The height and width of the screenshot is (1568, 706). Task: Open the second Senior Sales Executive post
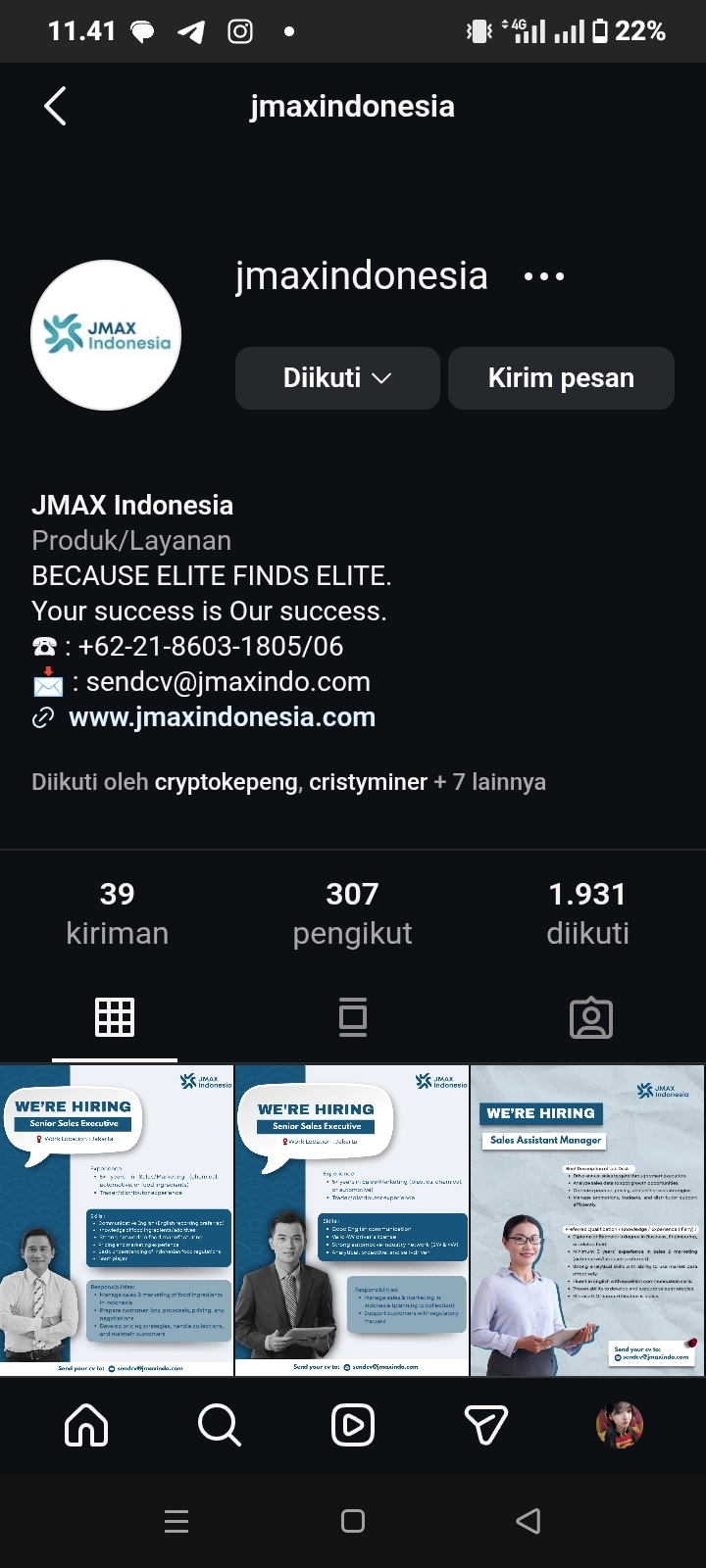pyautogui.click(x=352, y=1220)
